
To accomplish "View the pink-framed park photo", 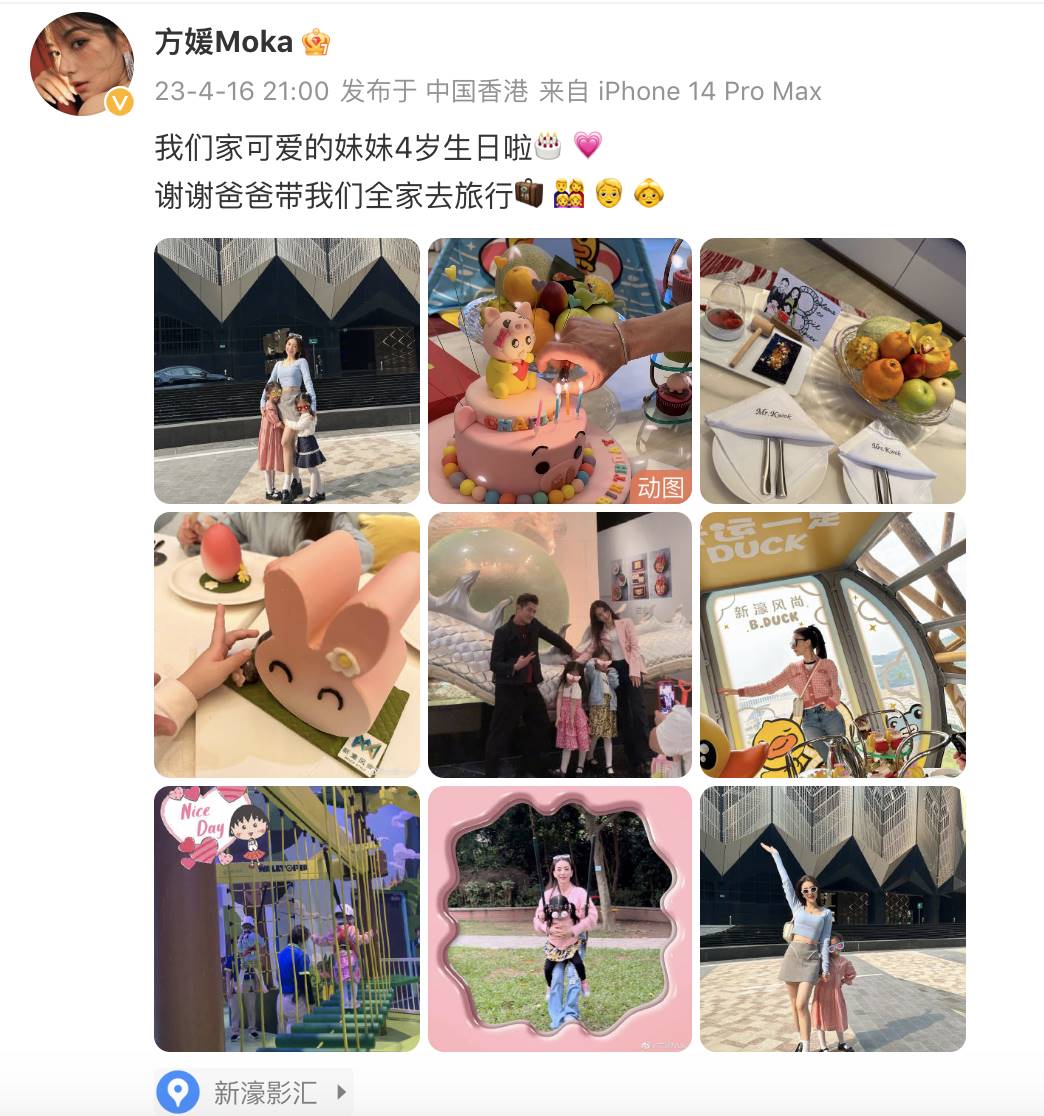I will coord(559,918).
